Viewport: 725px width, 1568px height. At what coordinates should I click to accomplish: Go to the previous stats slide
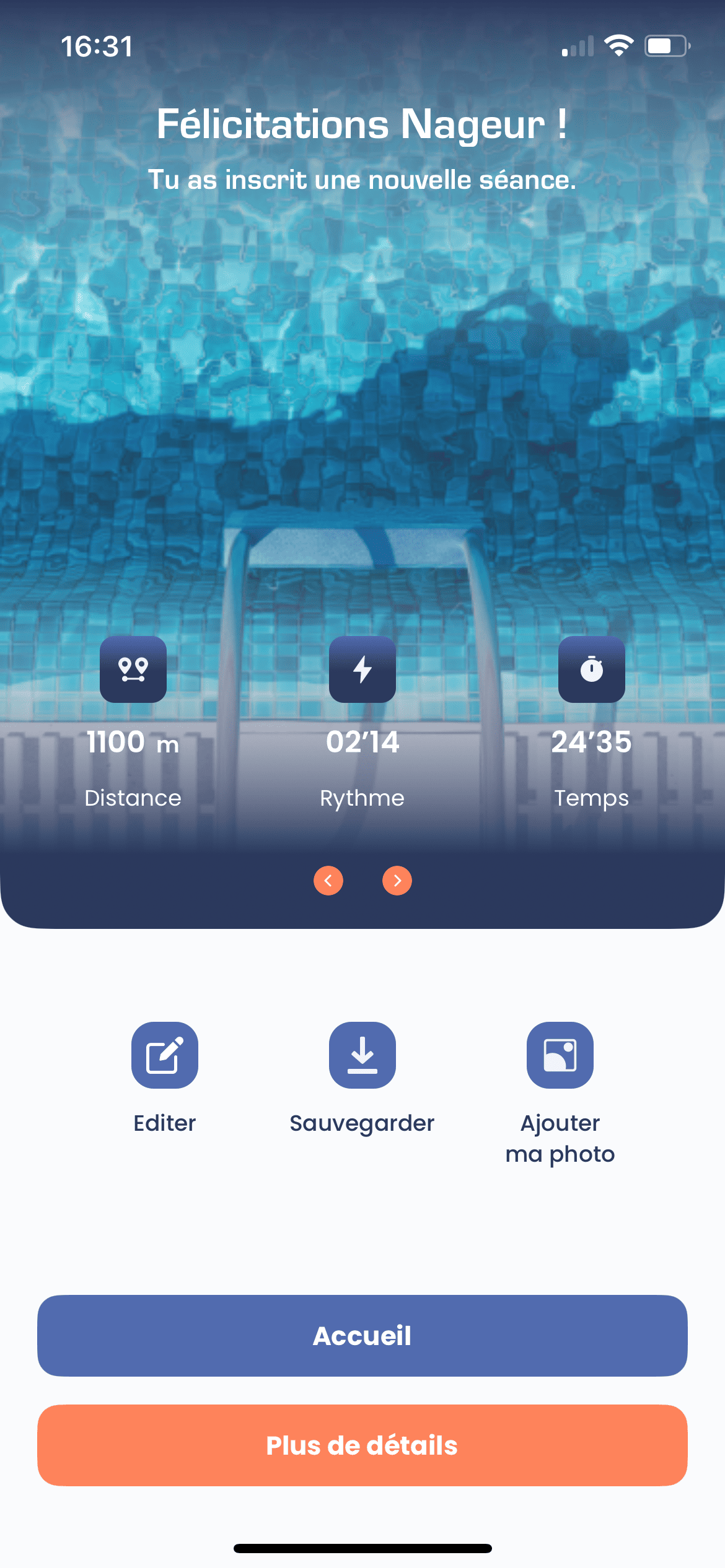[328, 880]
